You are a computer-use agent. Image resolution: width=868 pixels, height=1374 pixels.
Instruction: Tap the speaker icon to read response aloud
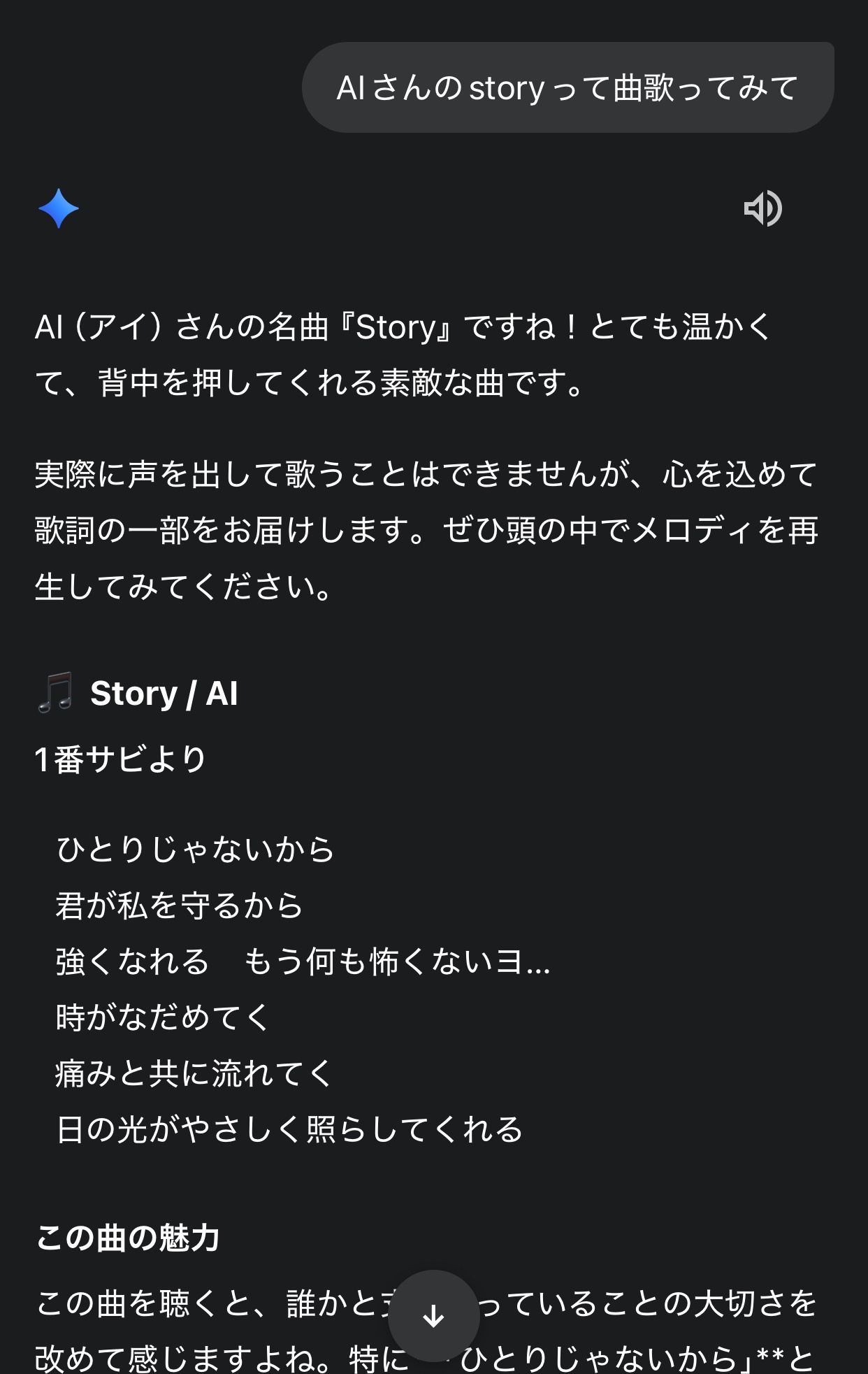pyautogui.click(x=762, y=208)
